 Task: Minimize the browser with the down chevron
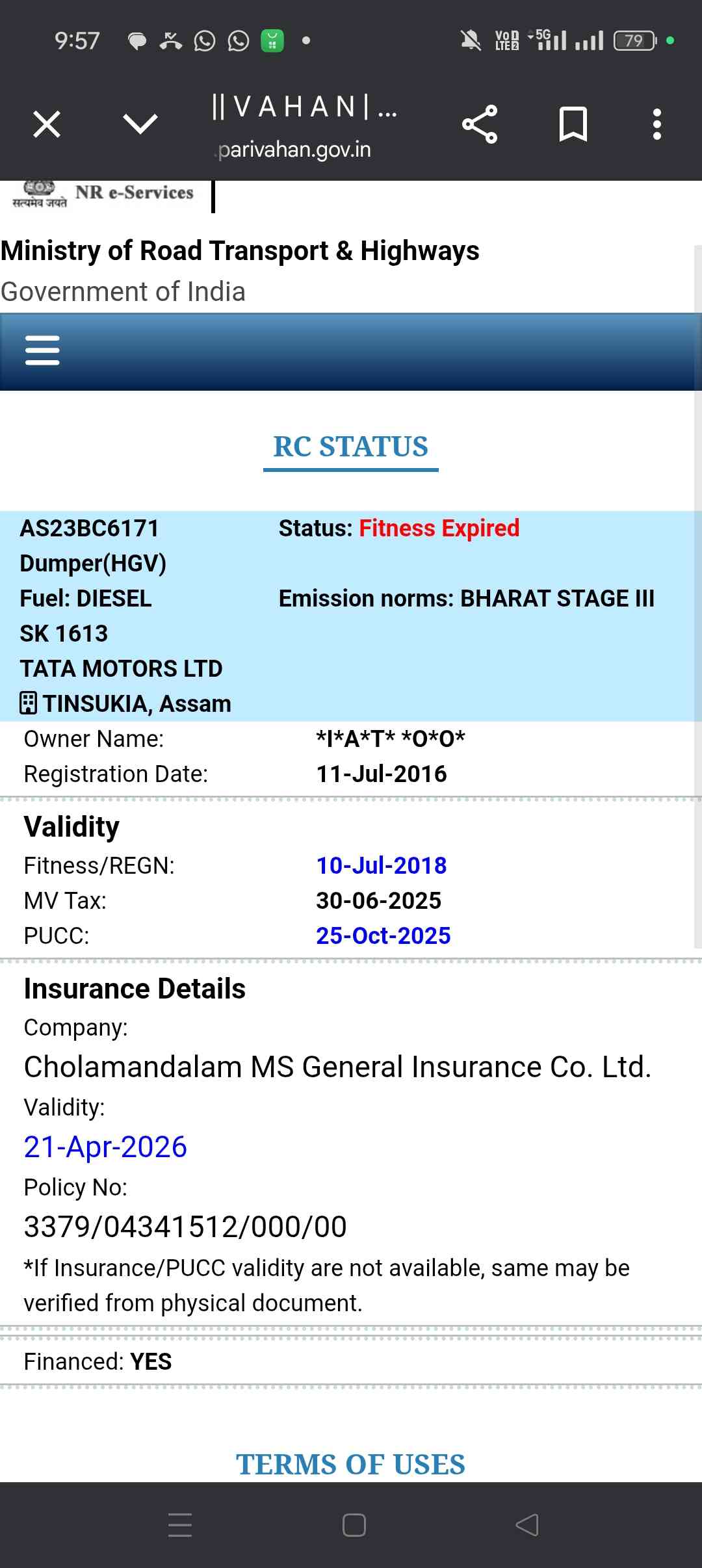pyautogui.click(x=140, y=124)
